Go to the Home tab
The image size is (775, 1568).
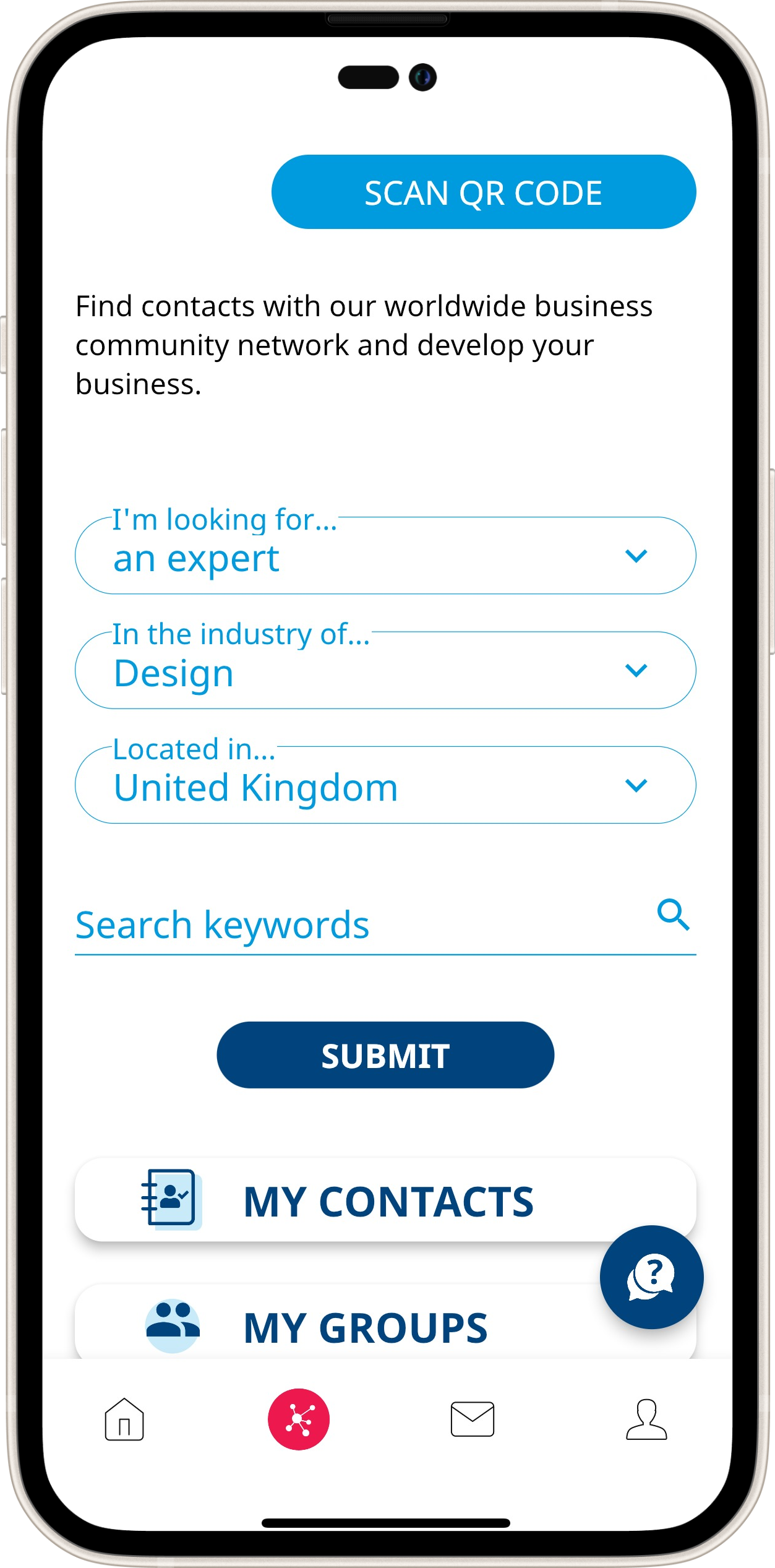point(124,1419)
